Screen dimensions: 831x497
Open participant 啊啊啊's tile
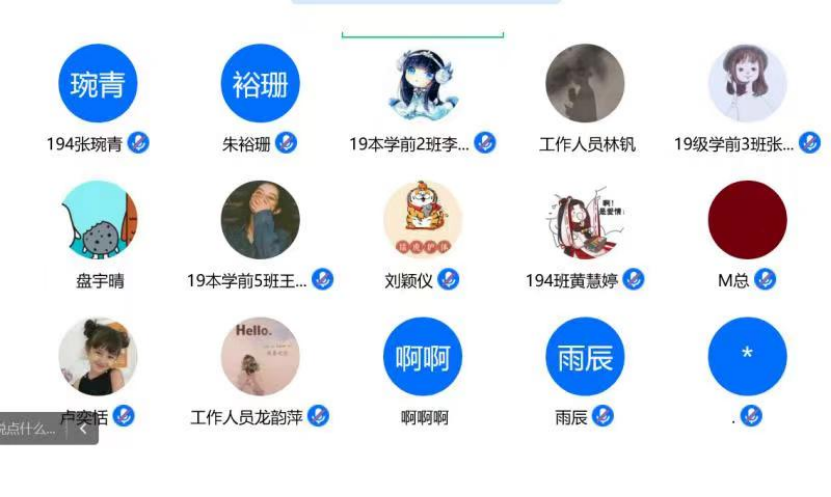pos(422,357)
